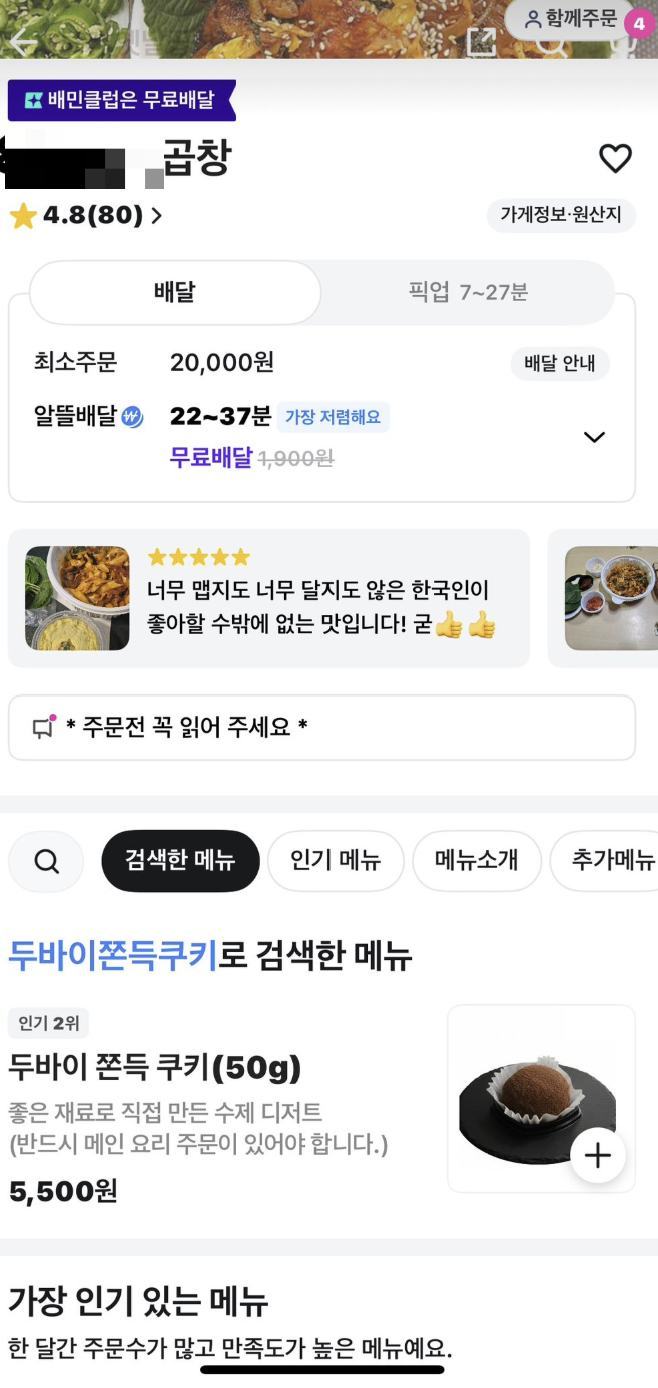Expand the 알뜰배달 delivery options
658x1388 pixels.
click(594, 437)
